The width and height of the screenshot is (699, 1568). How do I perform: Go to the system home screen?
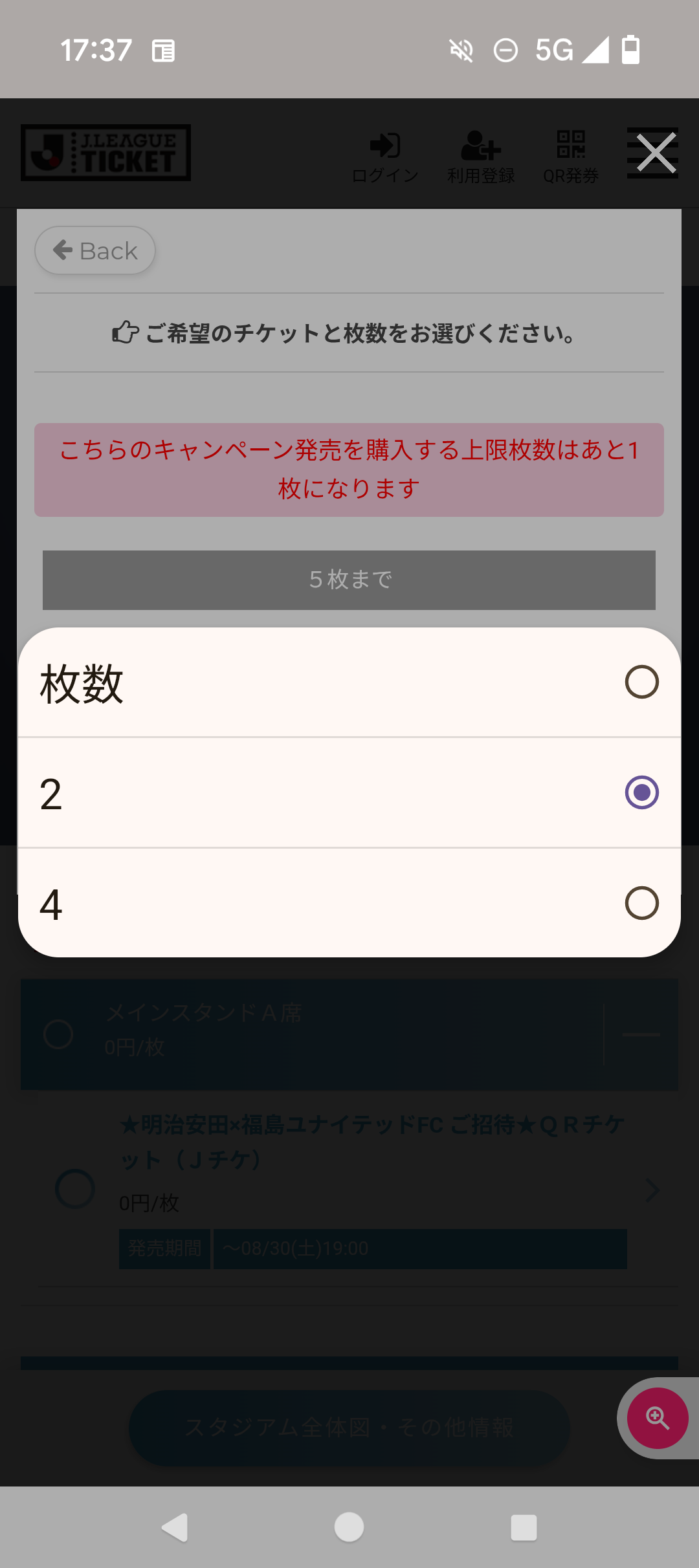(349, 1528)
